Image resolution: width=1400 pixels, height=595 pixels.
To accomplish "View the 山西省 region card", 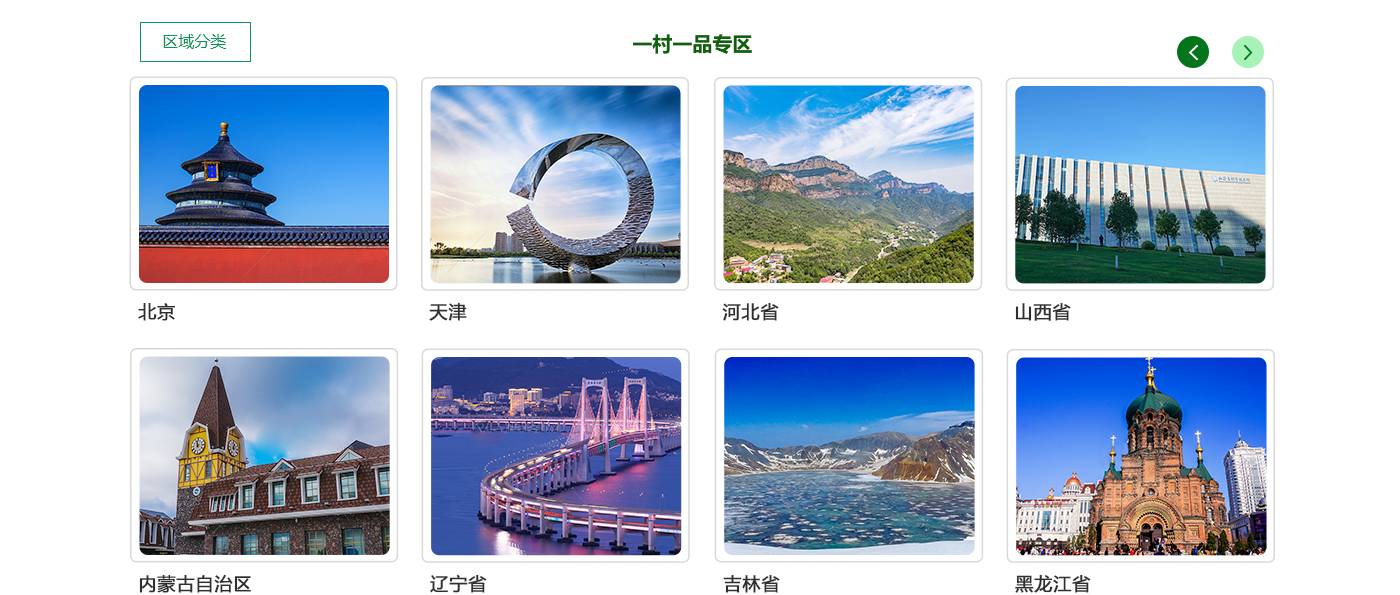I will click(x=1140, y=184).
